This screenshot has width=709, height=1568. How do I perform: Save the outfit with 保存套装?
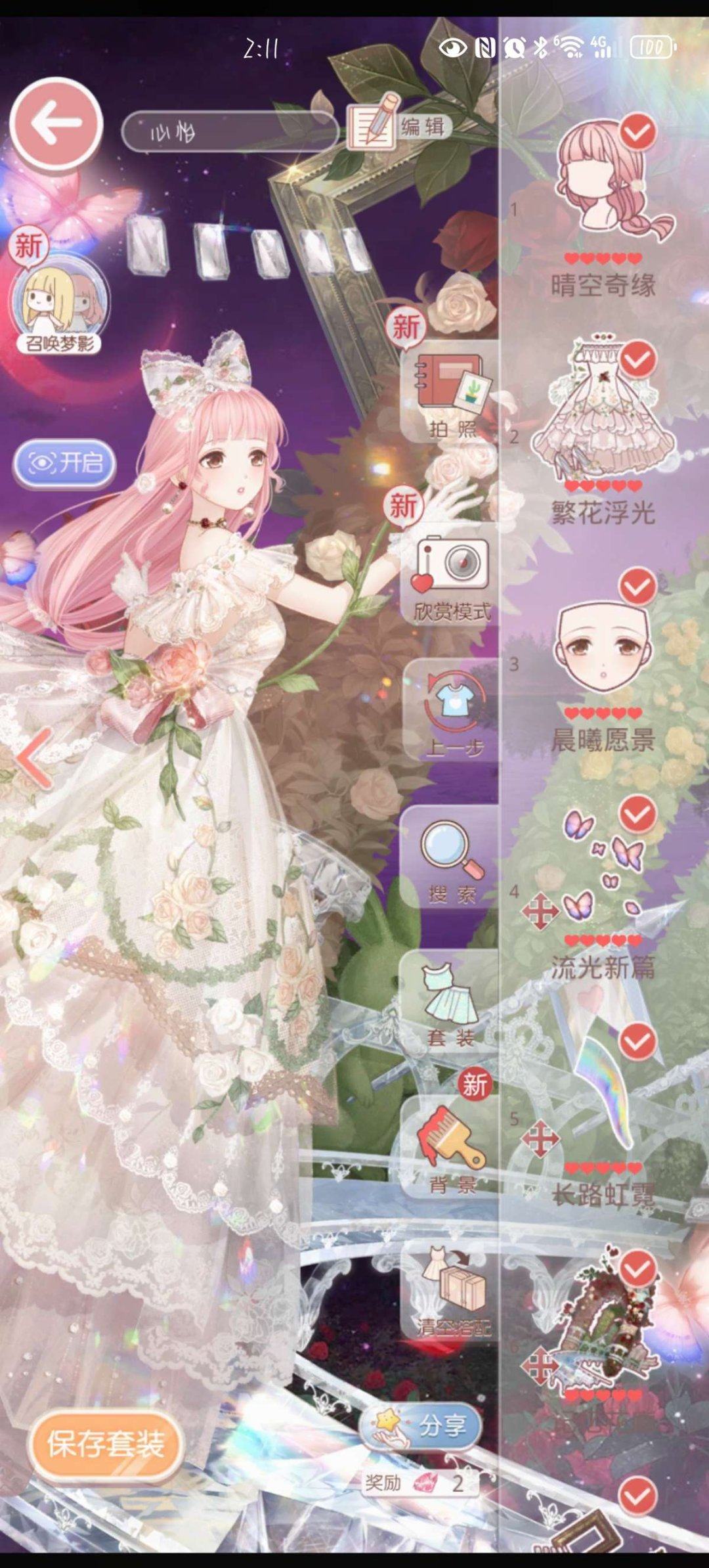[105, 1444]
